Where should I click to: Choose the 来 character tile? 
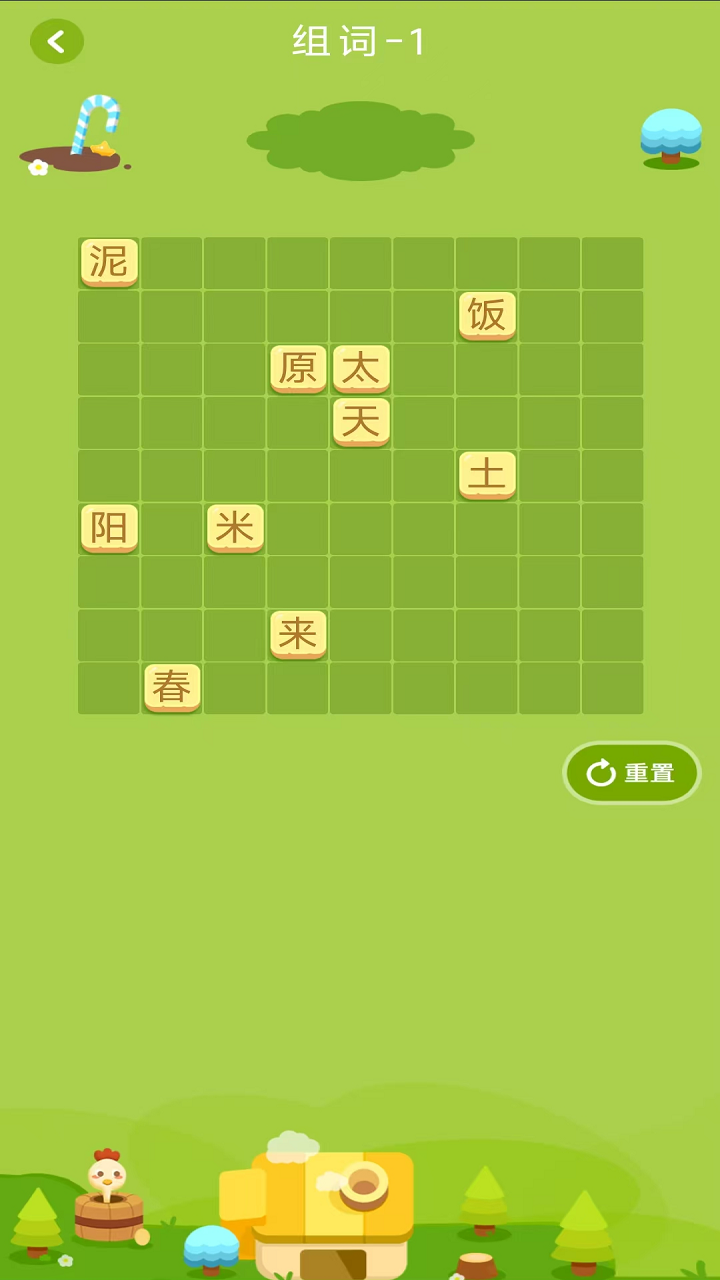pos(298,633)
